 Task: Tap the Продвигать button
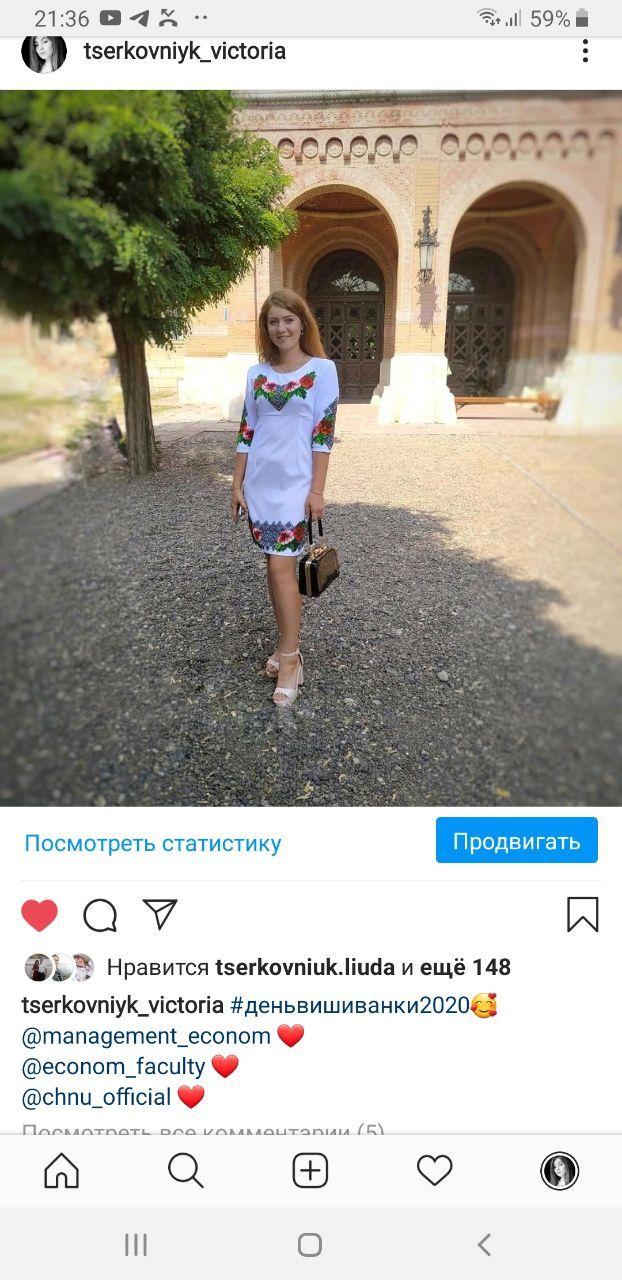(517, 840)
